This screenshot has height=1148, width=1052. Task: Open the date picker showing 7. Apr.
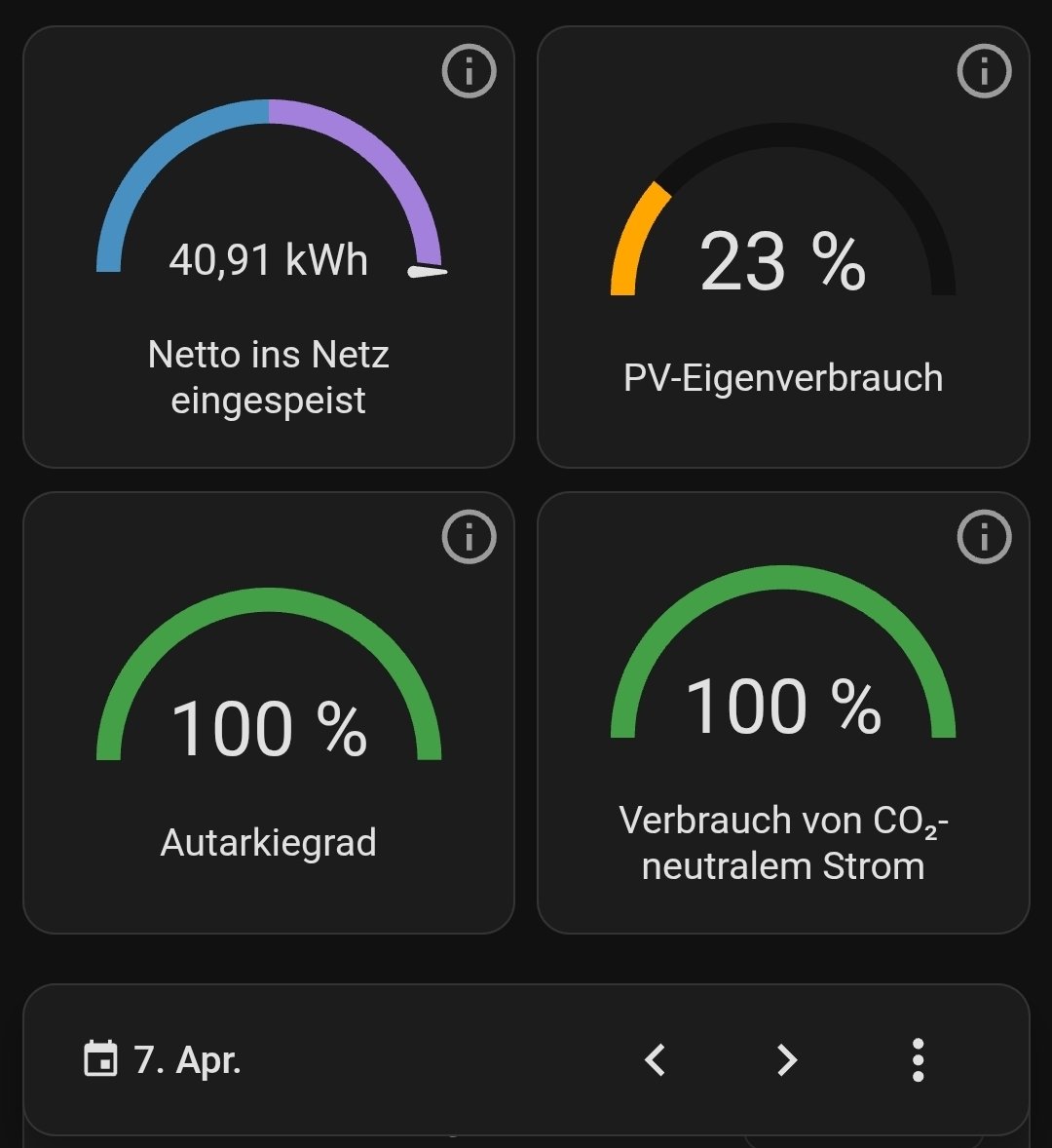tap(163, 1059)
